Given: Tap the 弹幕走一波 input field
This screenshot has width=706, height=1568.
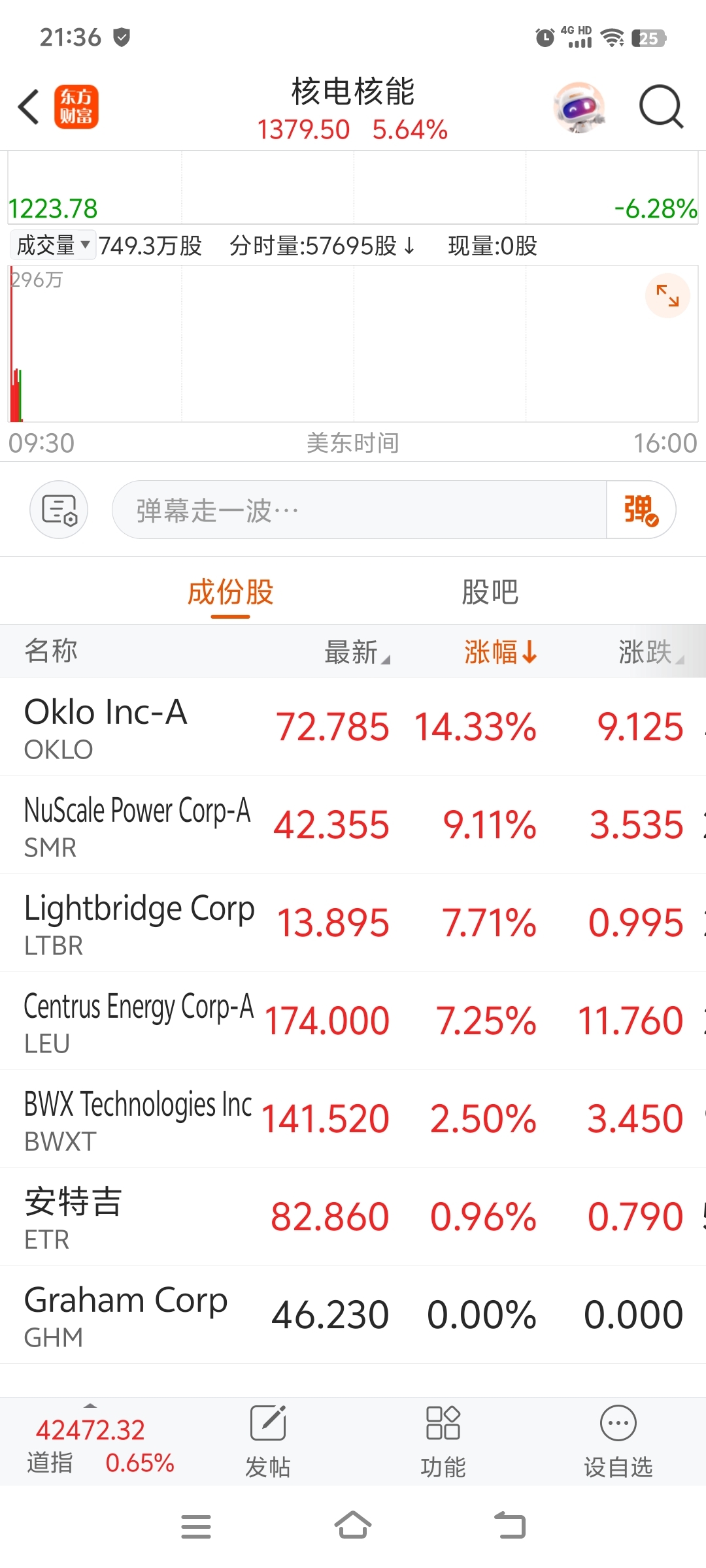Looking at the screenshot, I should [x=360, y=510].
